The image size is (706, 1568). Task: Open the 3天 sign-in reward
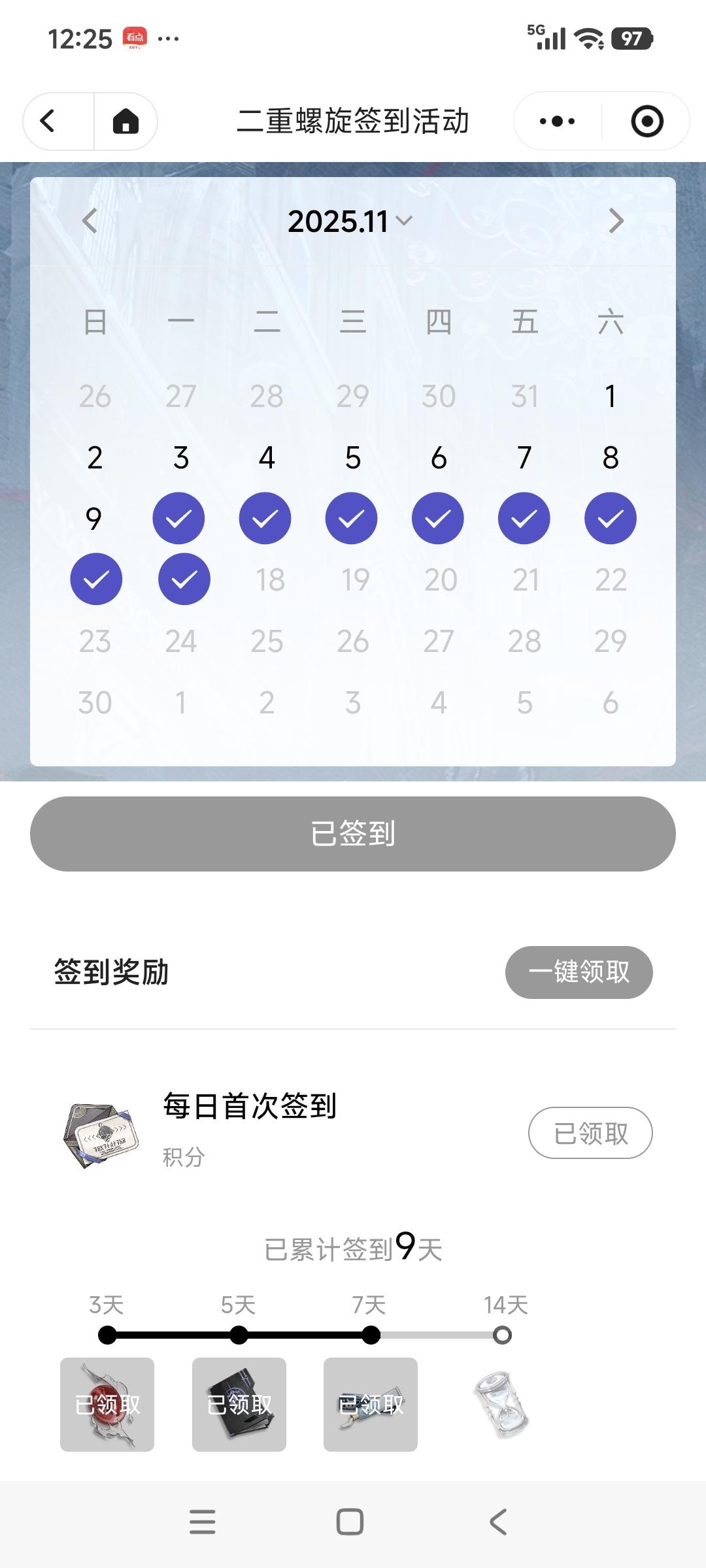[107, 1405]
